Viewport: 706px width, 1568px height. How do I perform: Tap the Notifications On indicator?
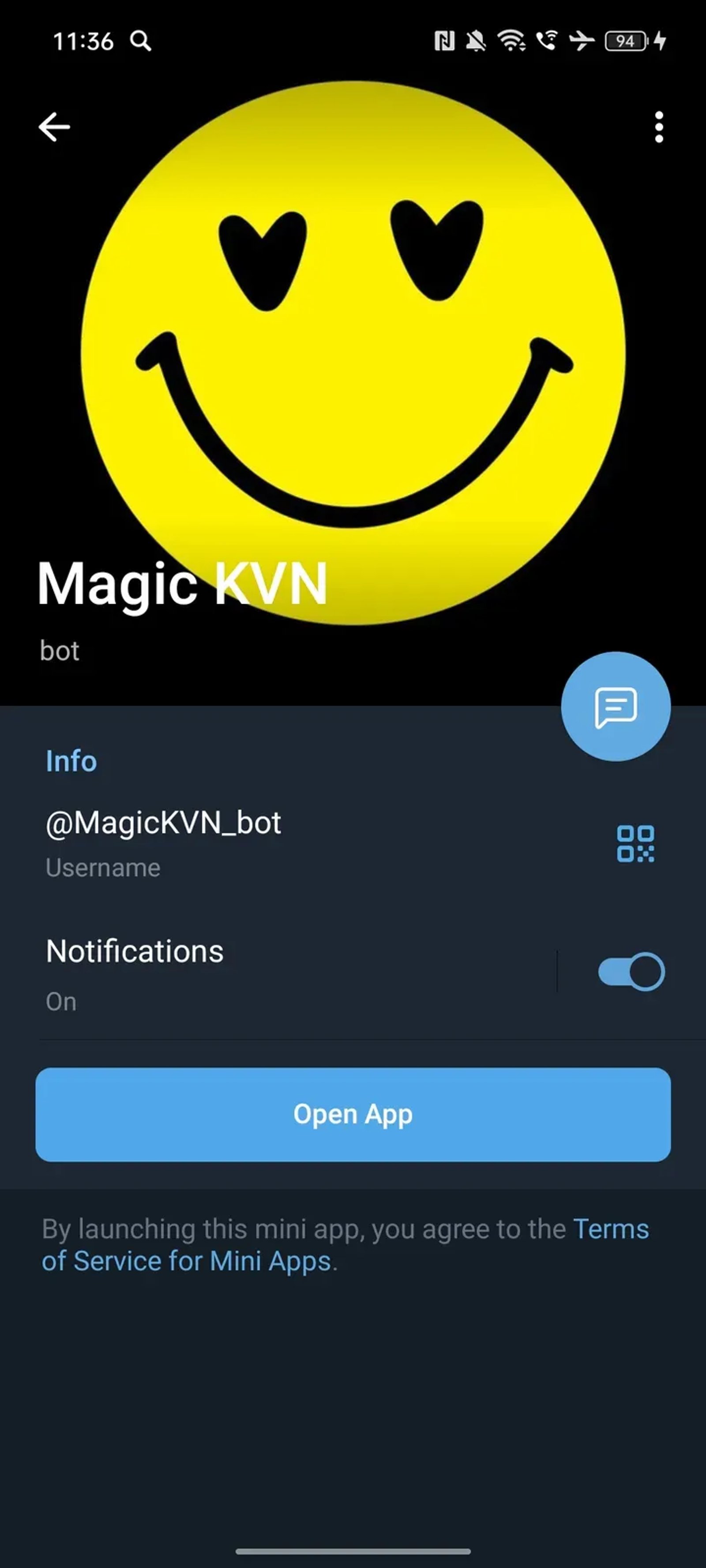[x=60, y=1001]
